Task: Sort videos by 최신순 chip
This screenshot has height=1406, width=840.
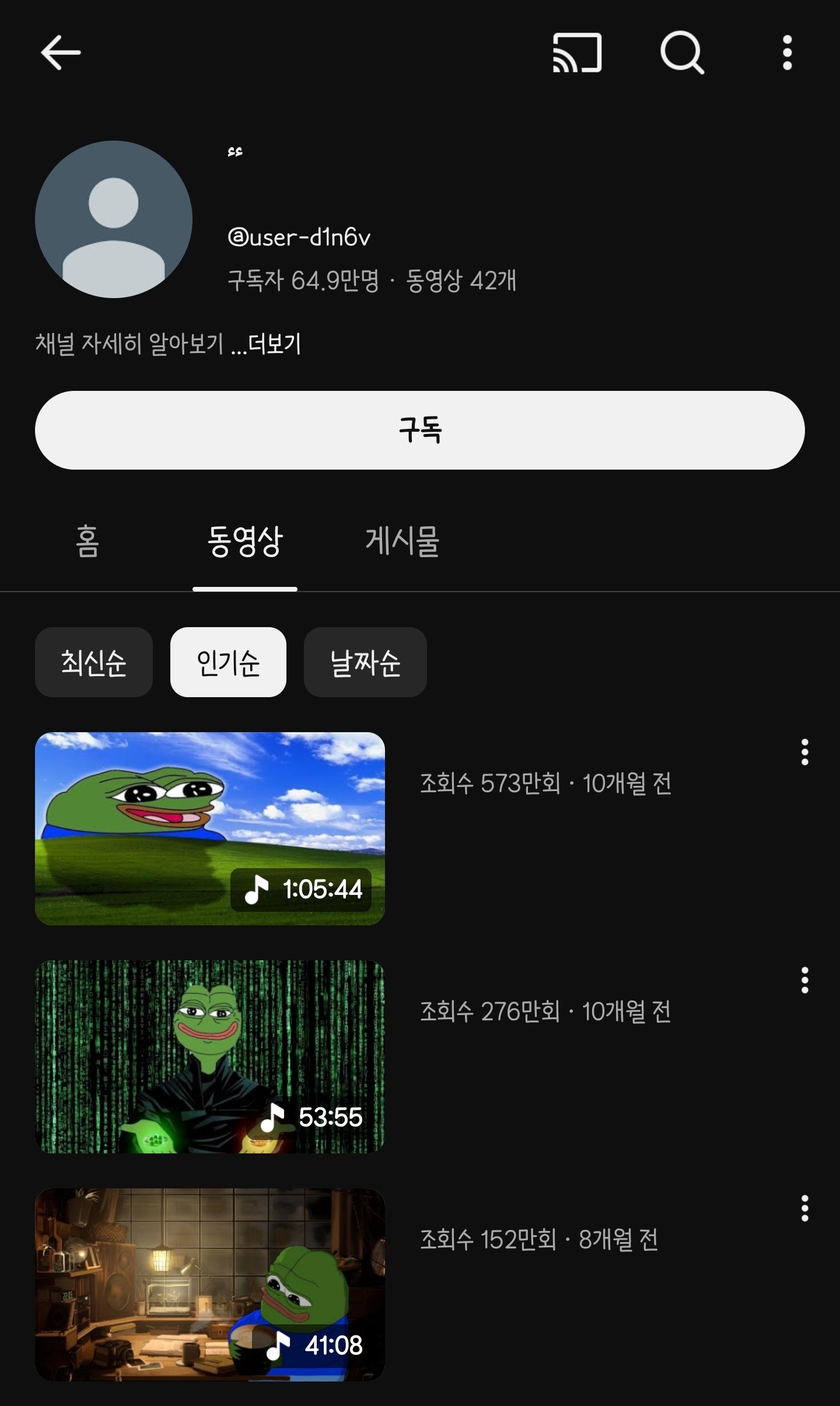Action: 94,662
